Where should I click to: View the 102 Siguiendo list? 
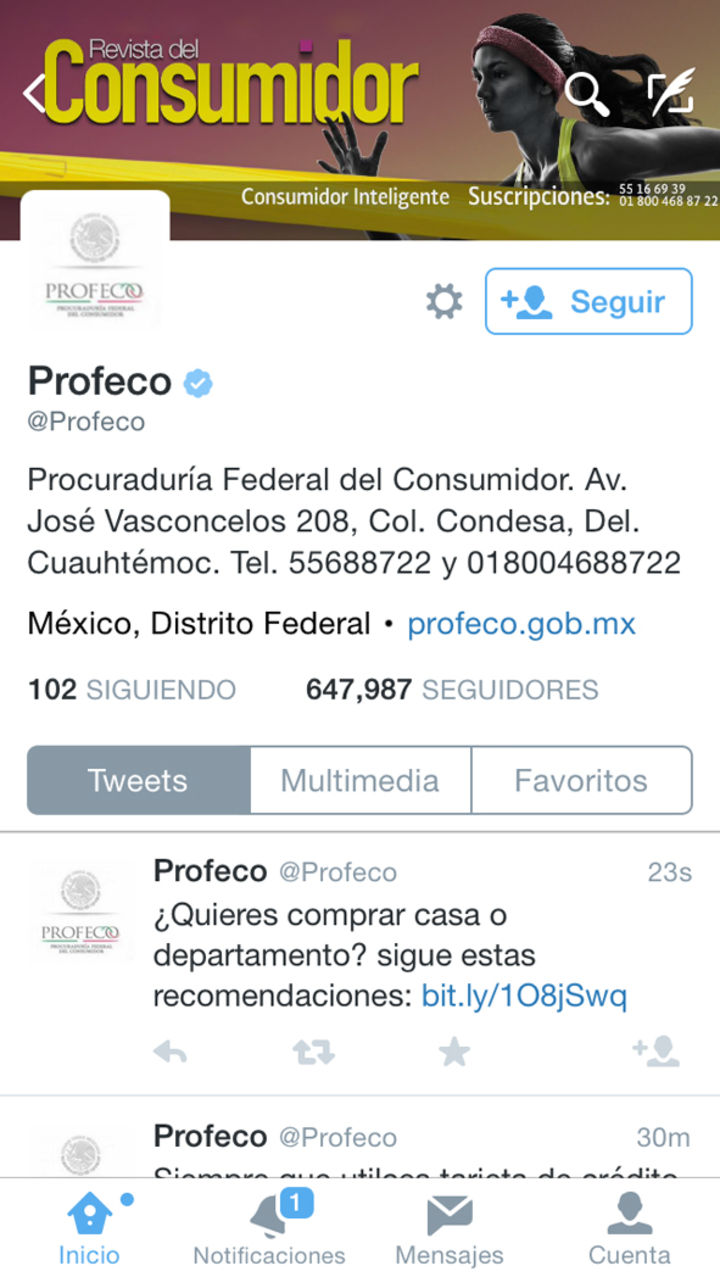131,689
